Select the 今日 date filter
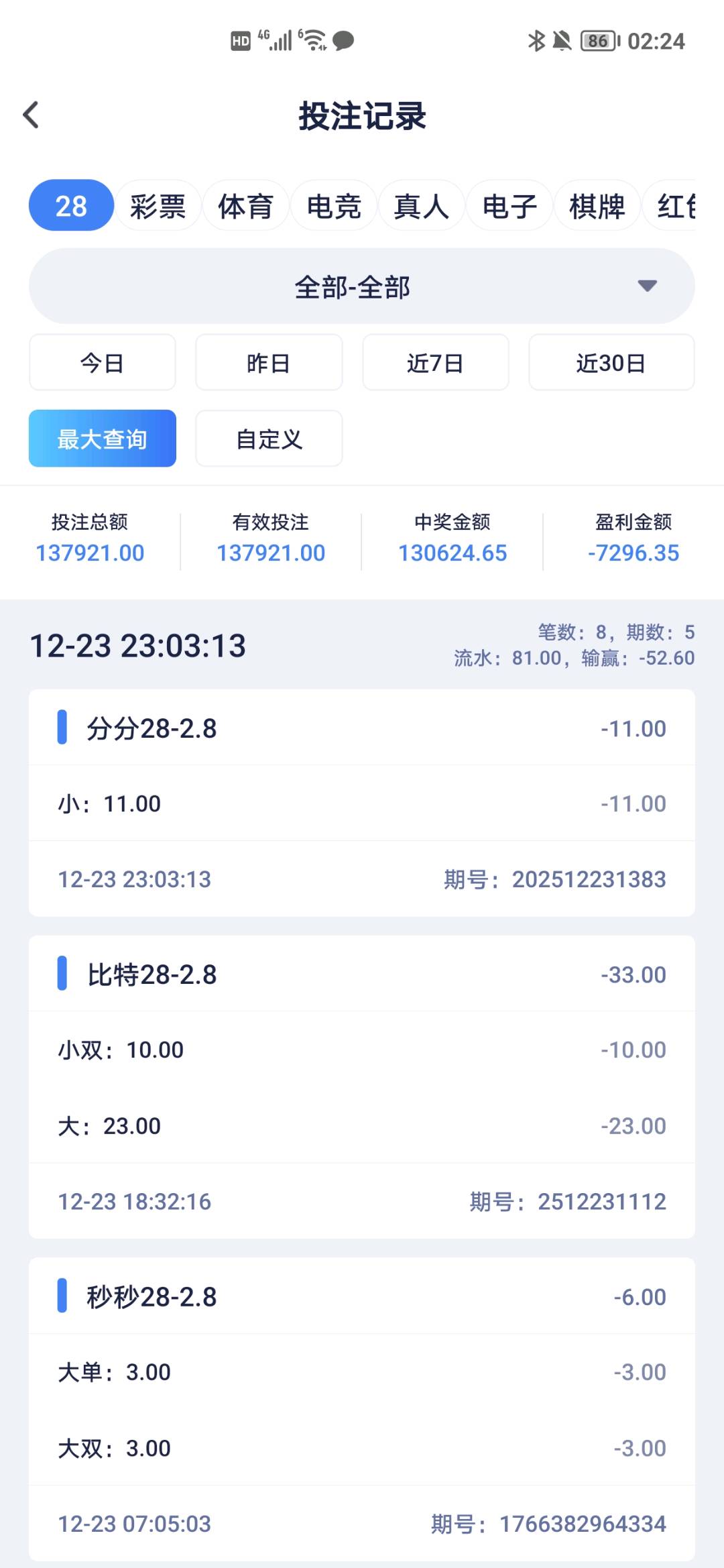 (102, 362)
